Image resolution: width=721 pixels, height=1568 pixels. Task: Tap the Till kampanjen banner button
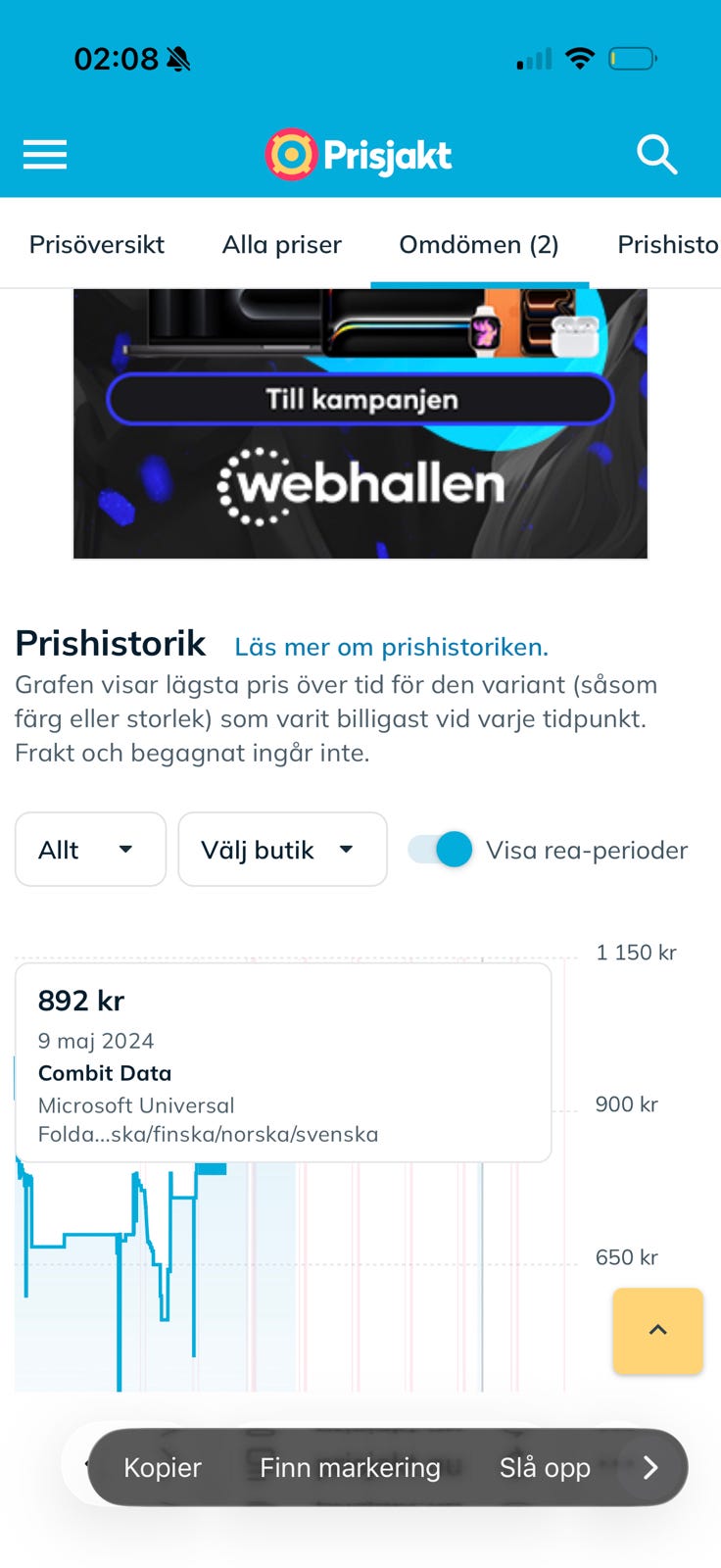[x=360, y=399]
